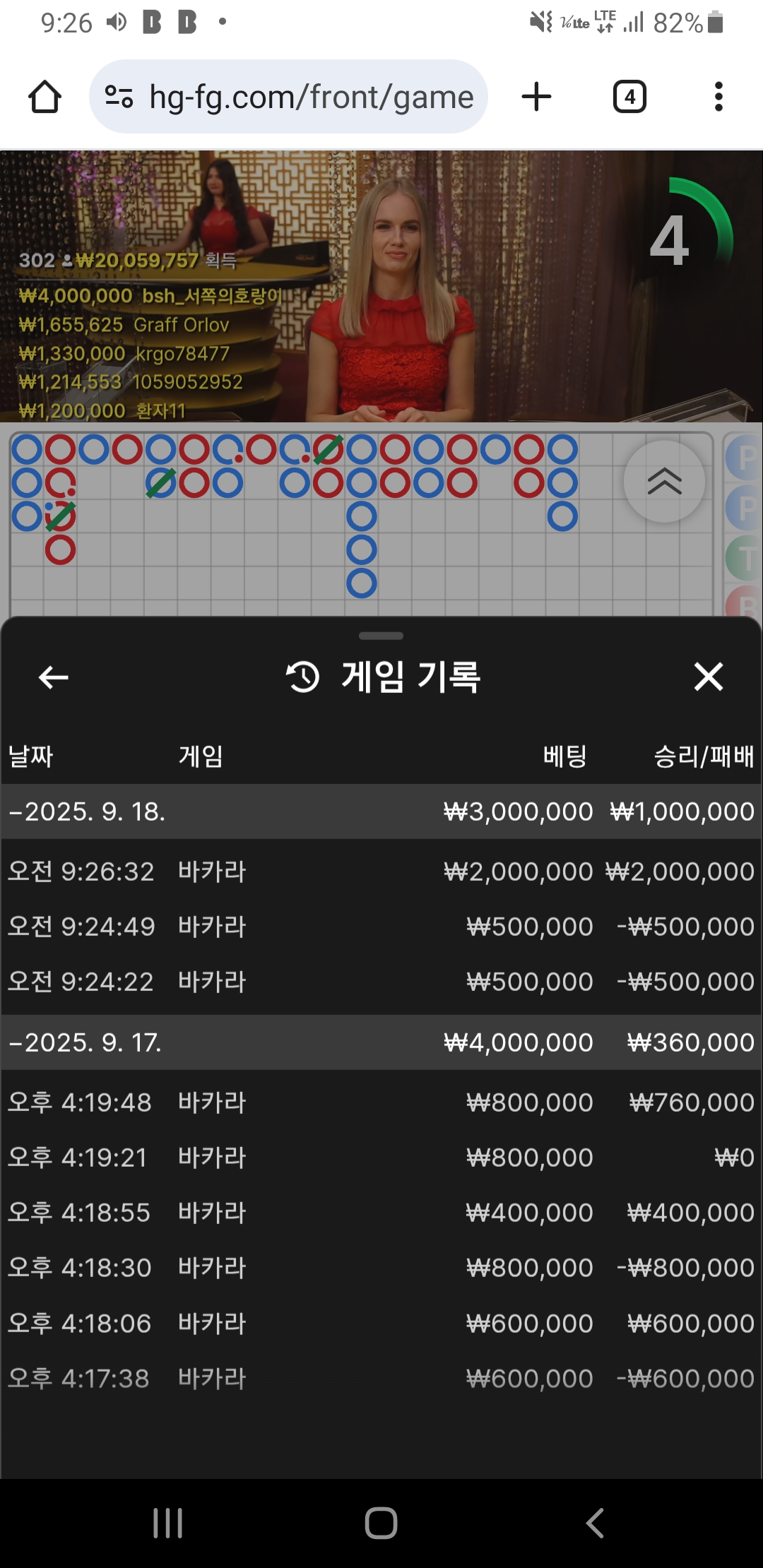763x1568 pixels.
Task: Open the 오후 4:18:55 baccarat record
Action: coord(381,1213)
